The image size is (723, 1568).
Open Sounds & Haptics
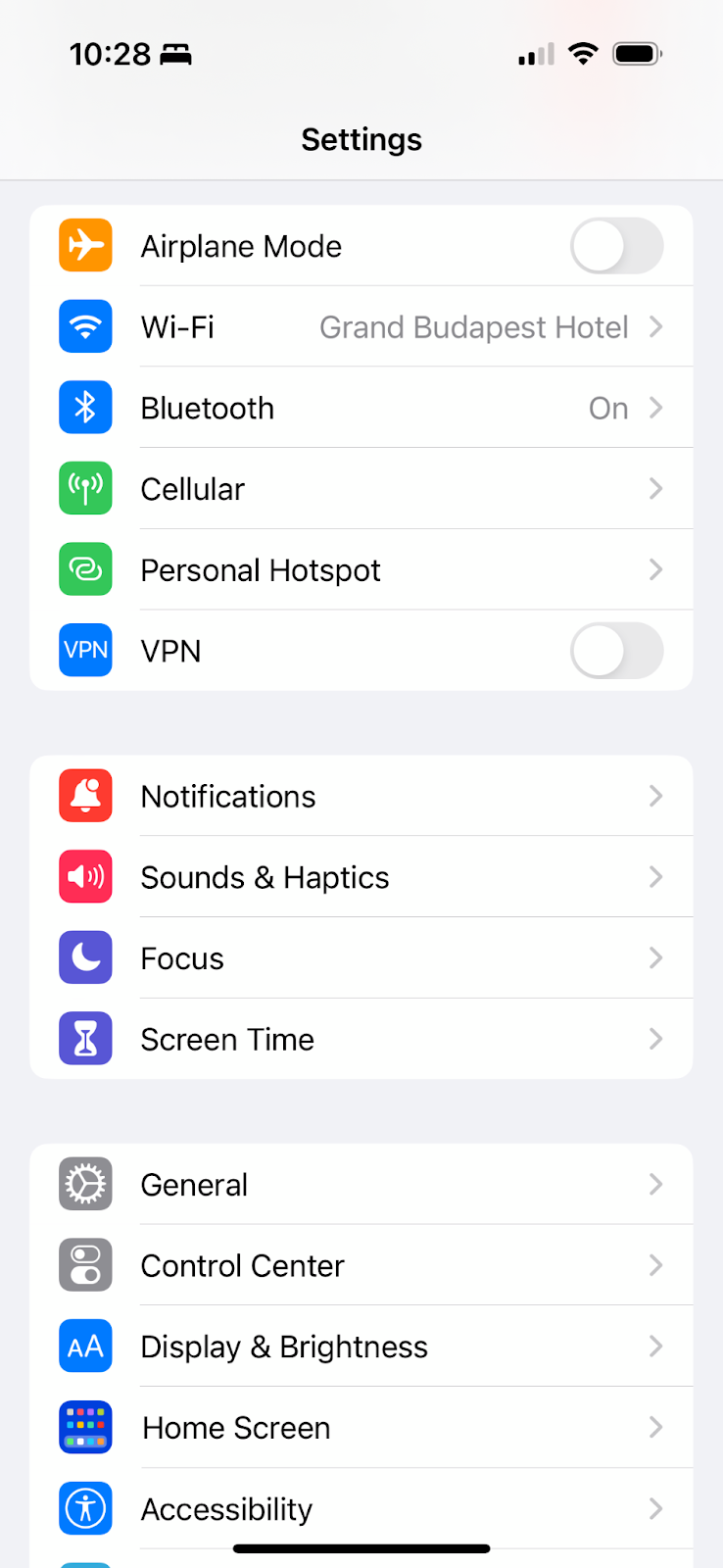pyautogui.click(x=392, y=877)
